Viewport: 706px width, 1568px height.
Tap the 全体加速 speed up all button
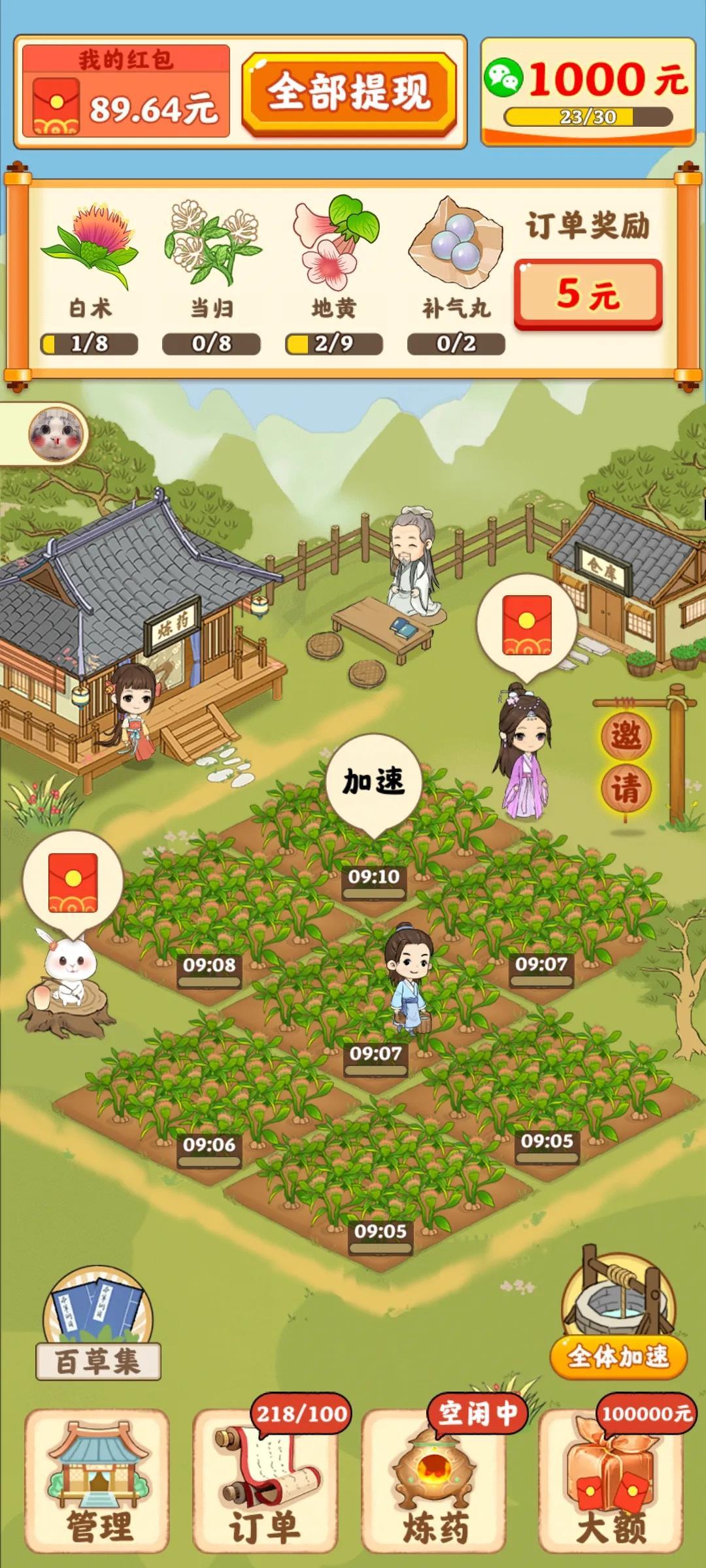coord(618,1356)
